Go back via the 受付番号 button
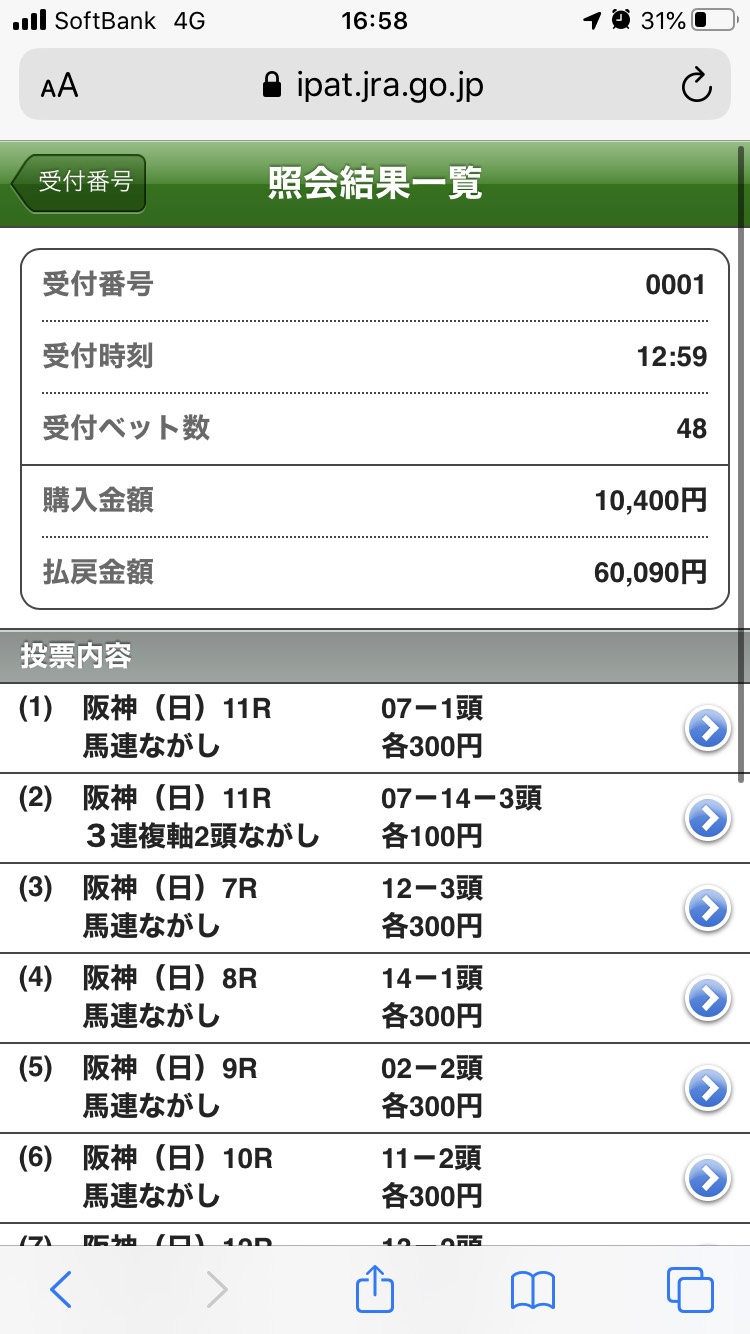This screenshot has height=1334, width=750. 80,183
